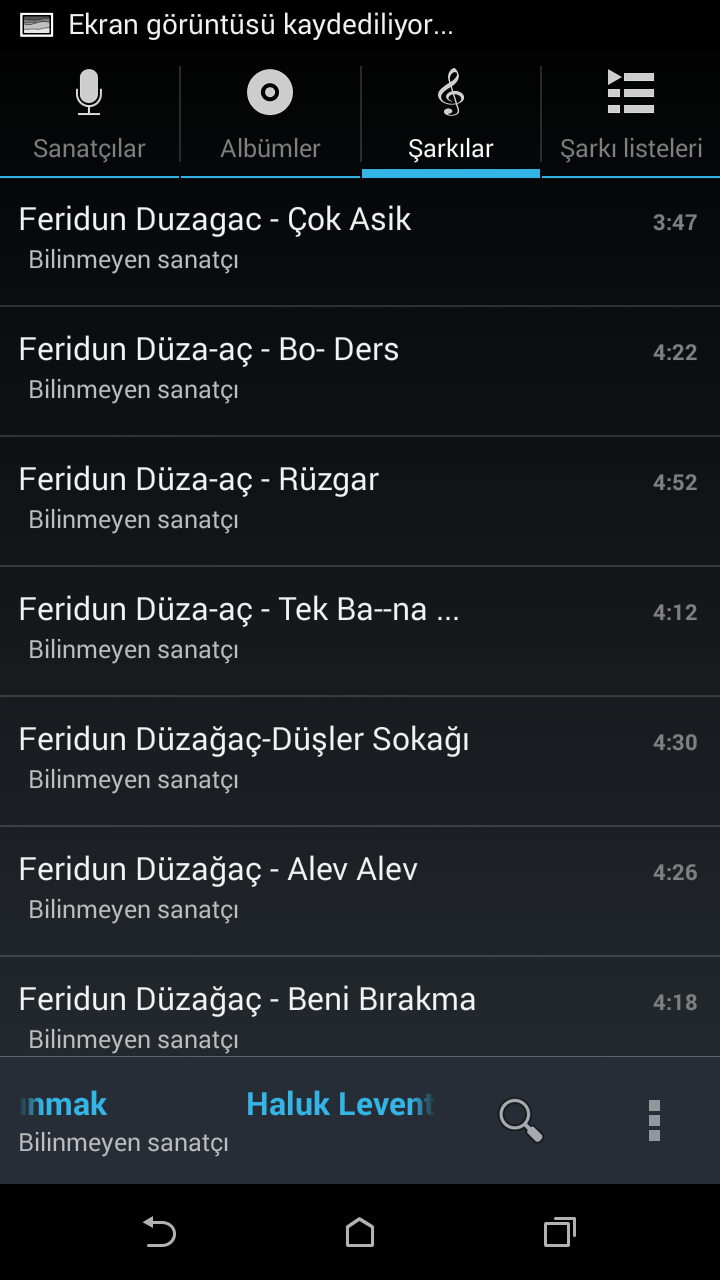Play Feridun Düzağaç-Düşler Sokağı
Image resolution: width=720 pixels, height=1280 pixels.
click(360, 760)
